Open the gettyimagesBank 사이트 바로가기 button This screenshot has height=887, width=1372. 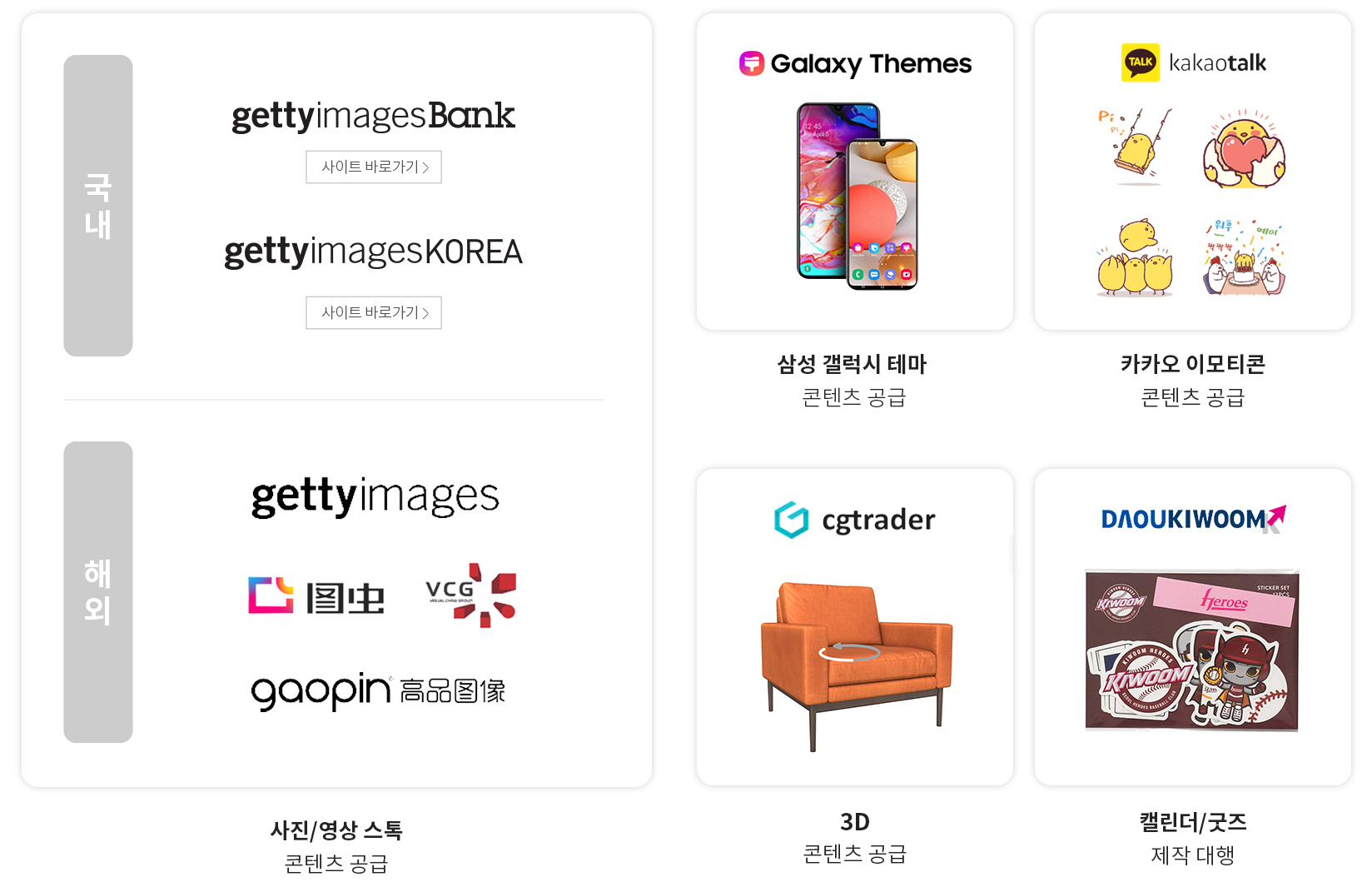(374, 167)
